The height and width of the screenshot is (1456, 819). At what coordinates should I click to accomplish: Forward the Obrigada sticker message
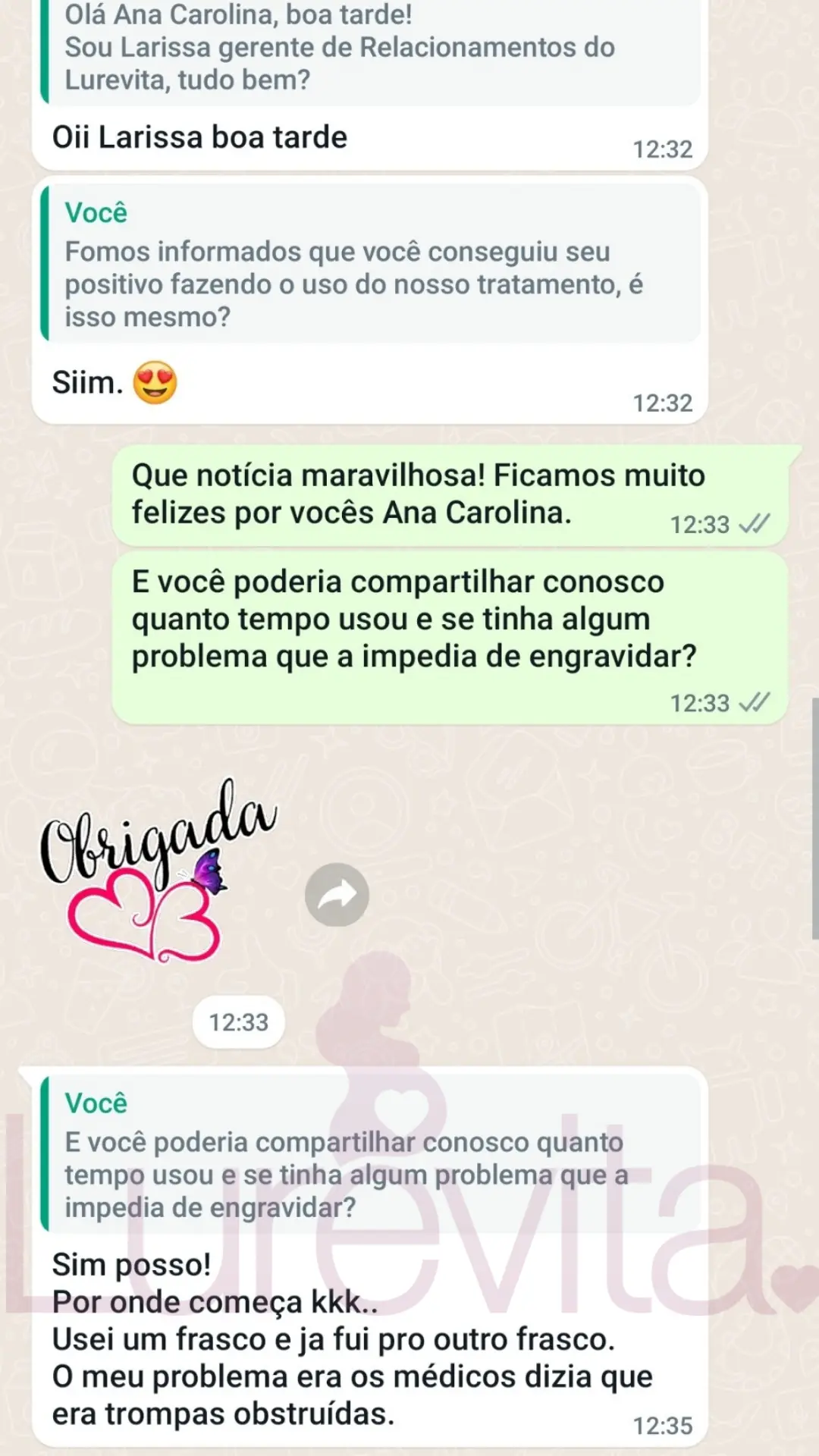point(337,895)
